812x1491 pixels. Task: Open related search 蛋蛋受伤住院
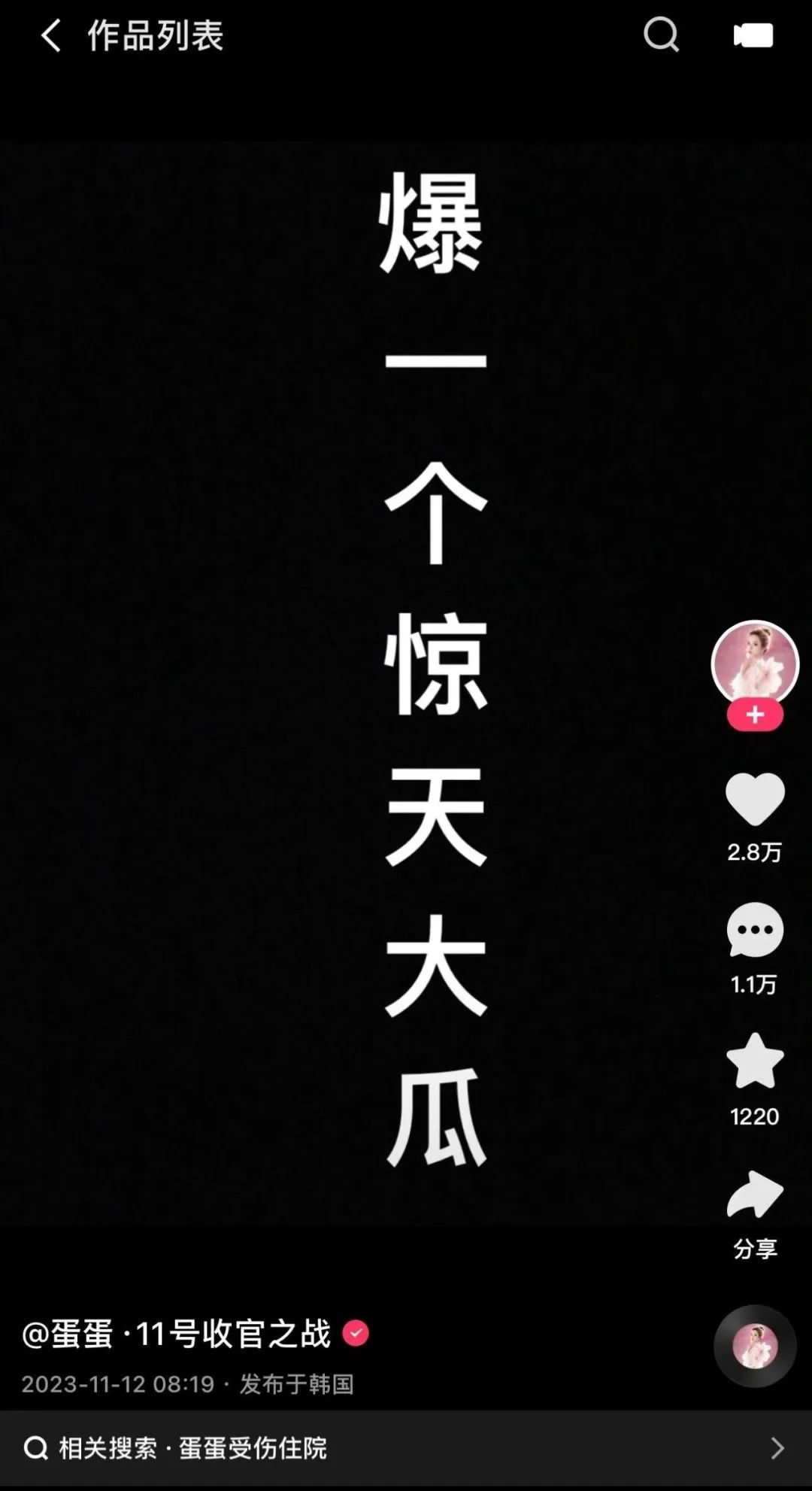click(406, 1447)
